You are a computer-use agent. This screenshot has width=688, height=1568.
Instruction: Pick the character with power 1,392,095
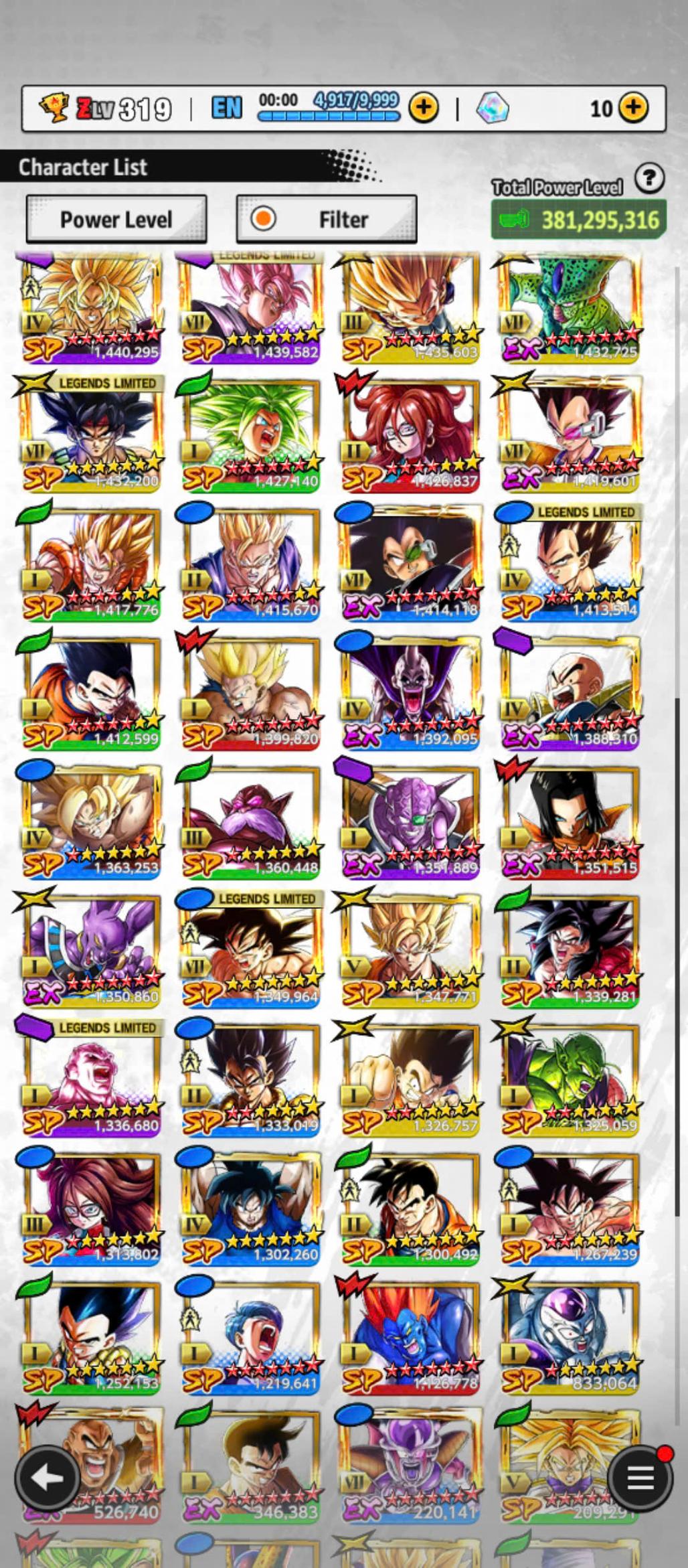pos(410,692)
